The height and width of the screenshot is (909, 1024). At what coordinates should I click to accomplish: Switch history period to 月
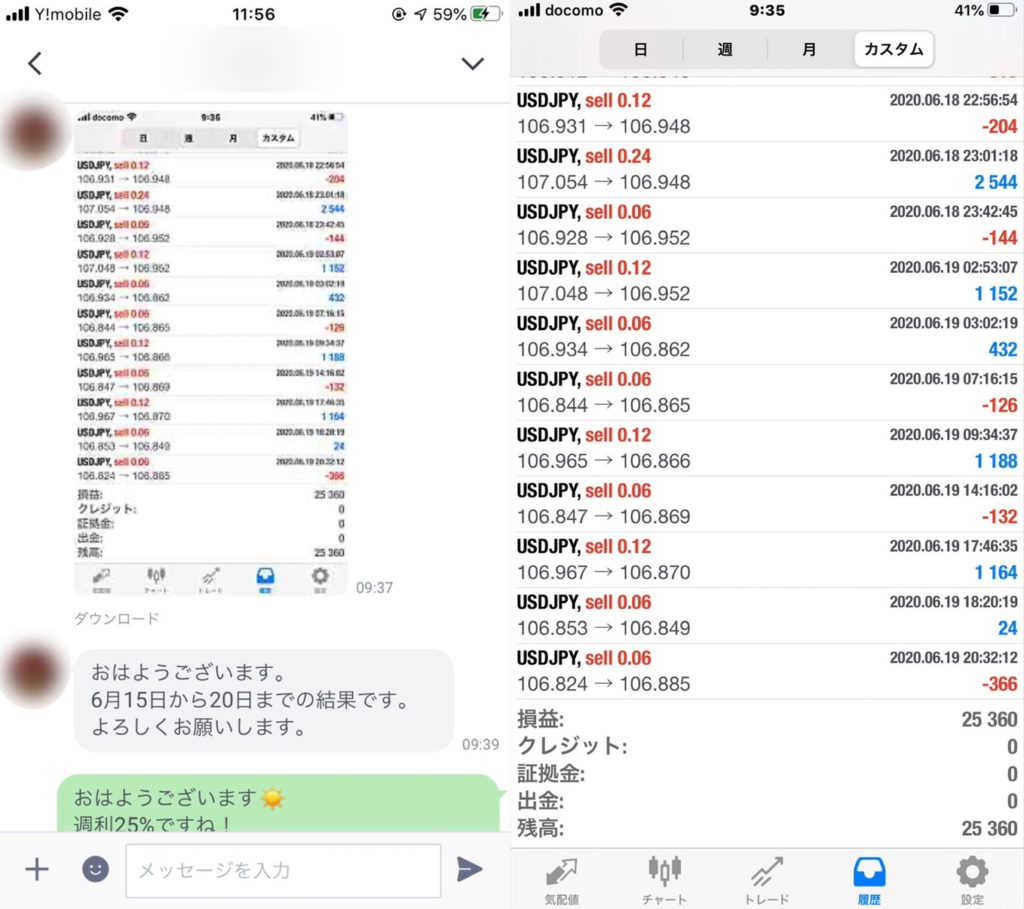point(809,49)
